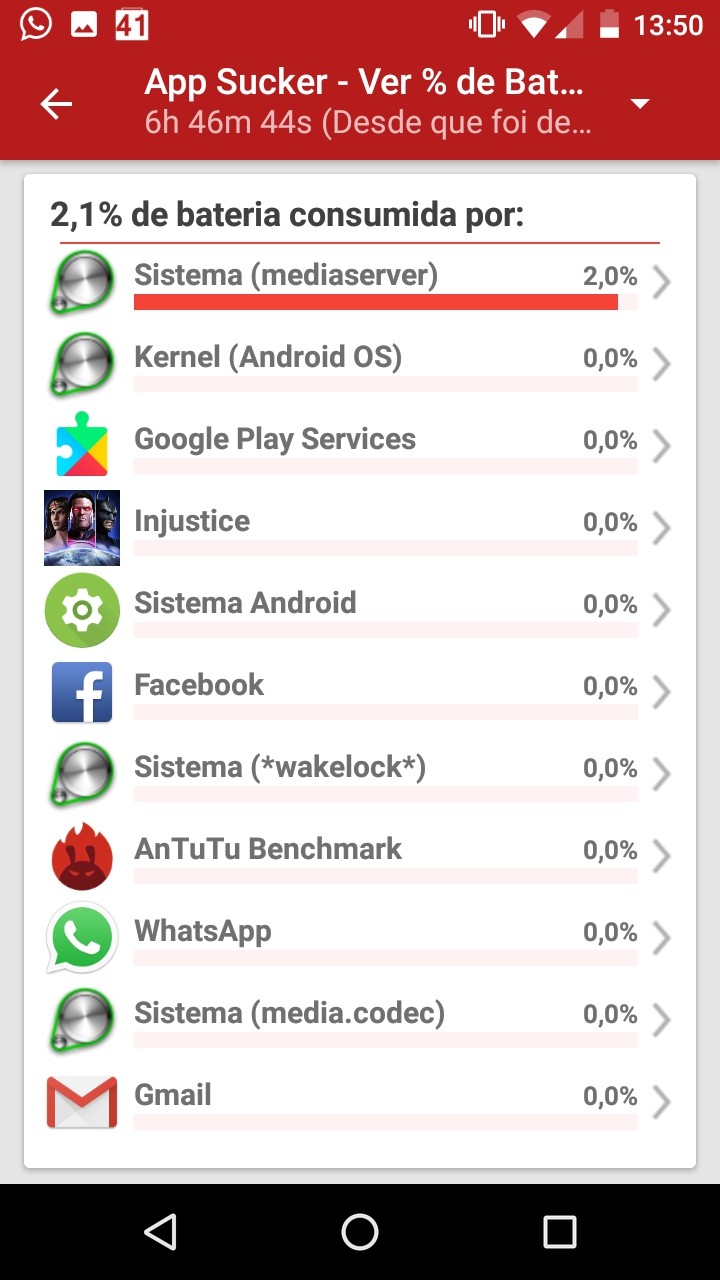The image size is (720, 1280).
Task: Open the Injustice battery details
Action: pos(360,530)
